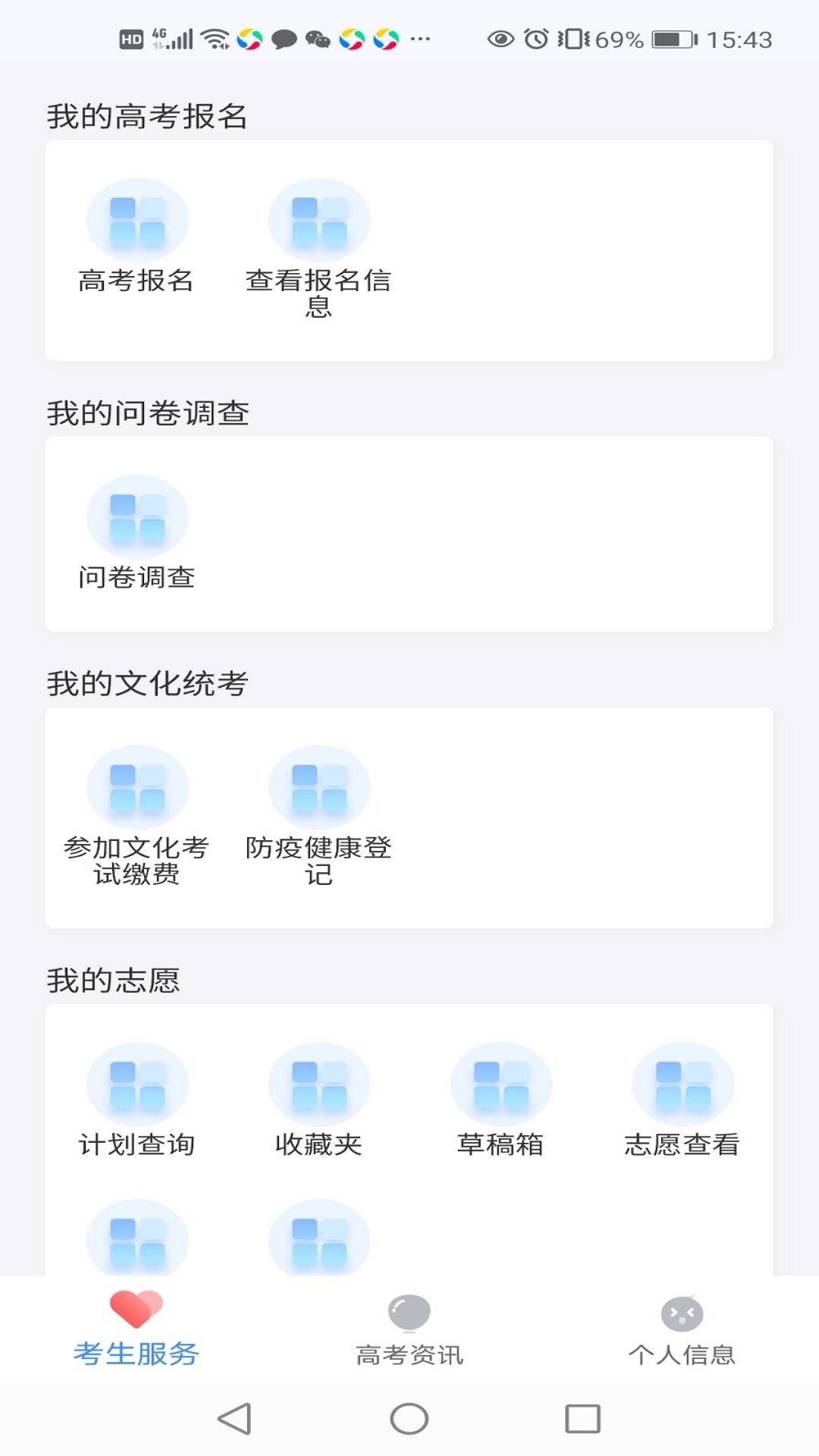Select the 志愿查看 icon
This screenshot has height=1456, width=819.
click(x=681, y=1083)
